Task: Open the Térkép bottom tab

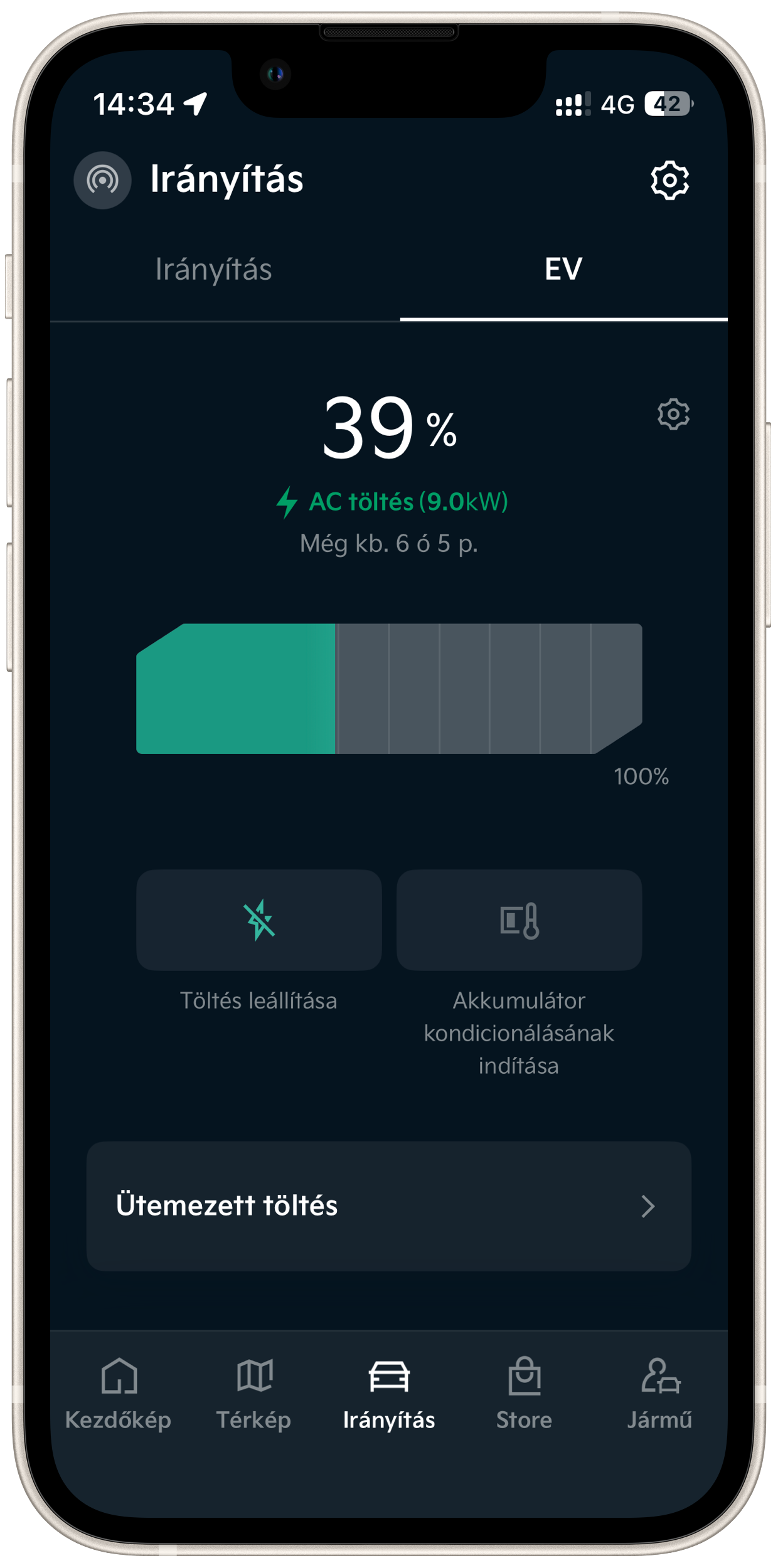Action: pos(254,1394)
